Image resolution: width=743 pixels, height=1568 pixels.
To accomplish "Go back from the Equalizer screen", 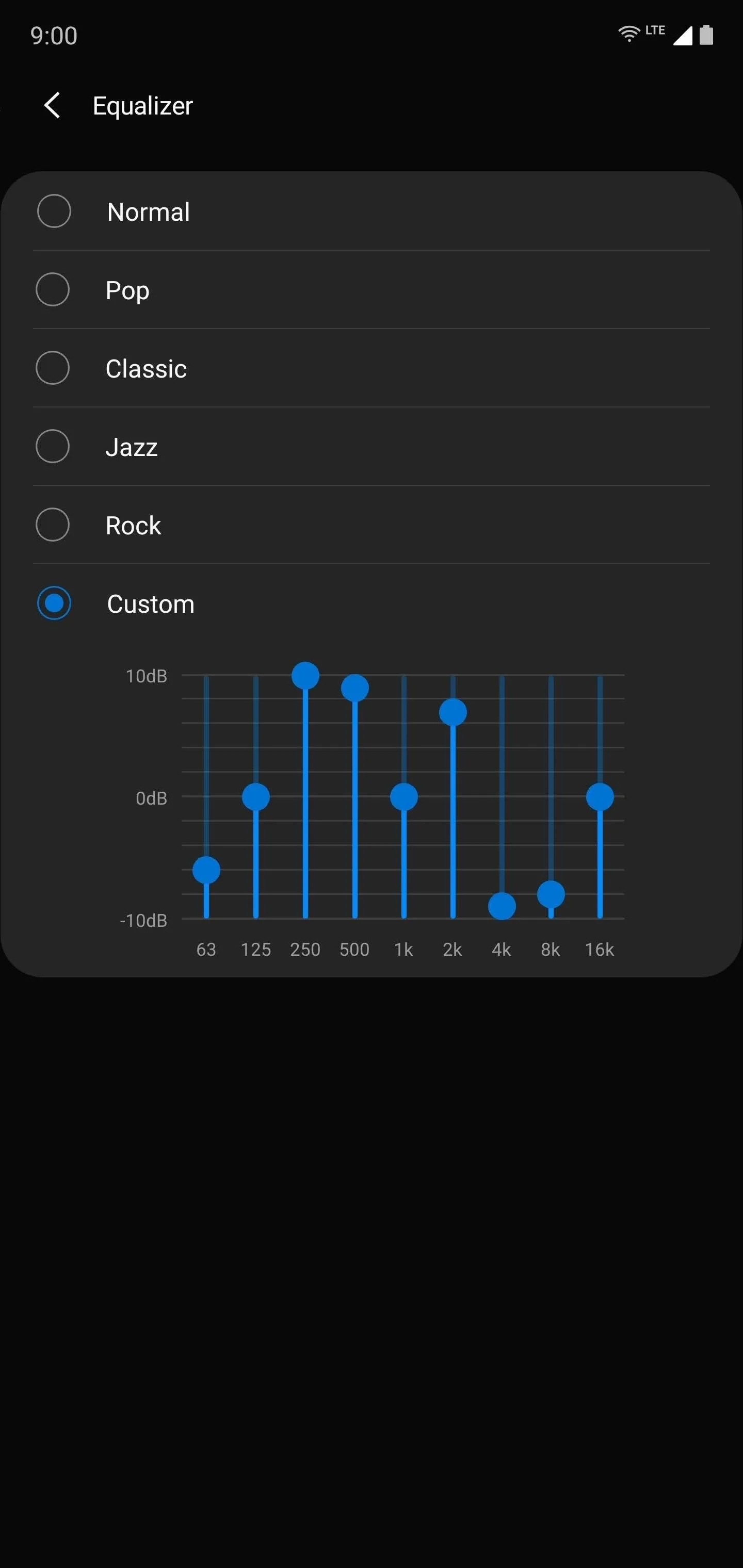I will pos(53,105).
